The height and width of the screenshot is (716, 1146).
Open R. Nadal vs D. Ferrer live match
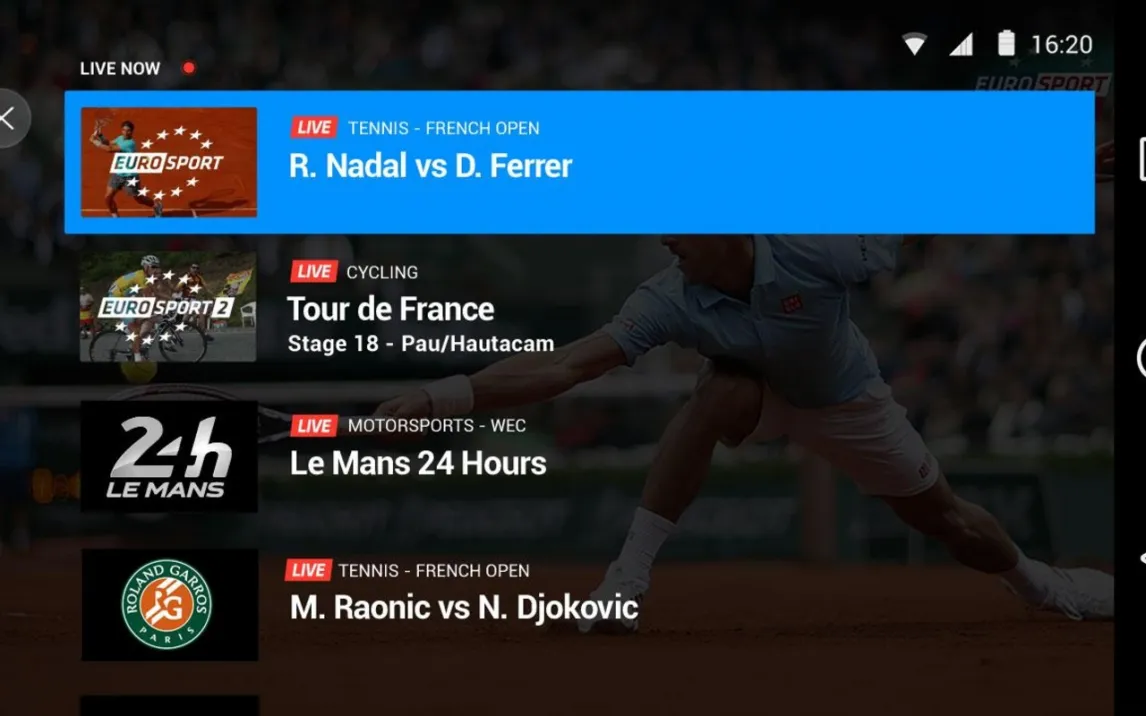click(578, 162)
